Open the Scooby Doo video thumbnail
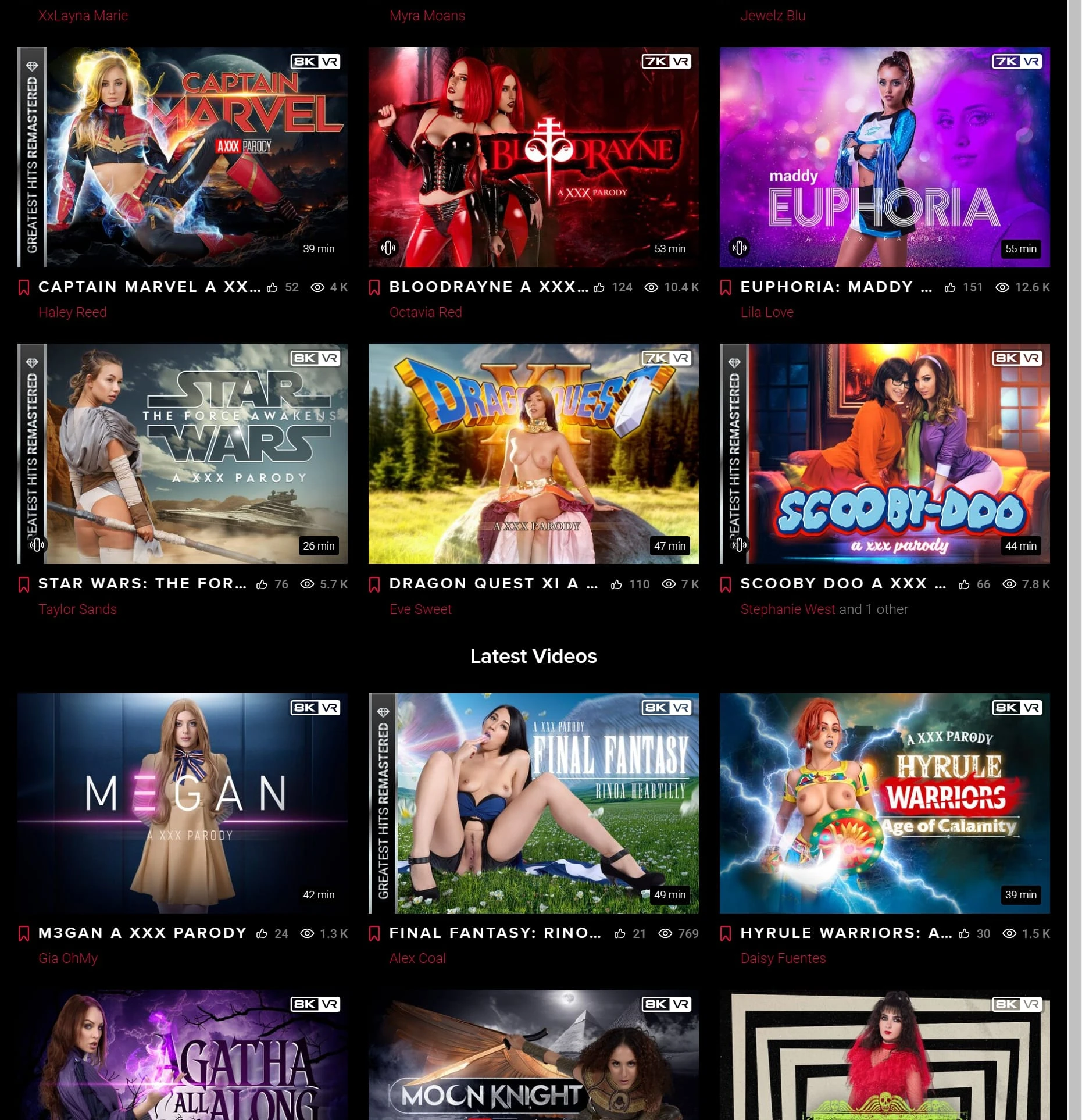The width and height of the screenshot is (1082, 1120). (x=884, y=454)
